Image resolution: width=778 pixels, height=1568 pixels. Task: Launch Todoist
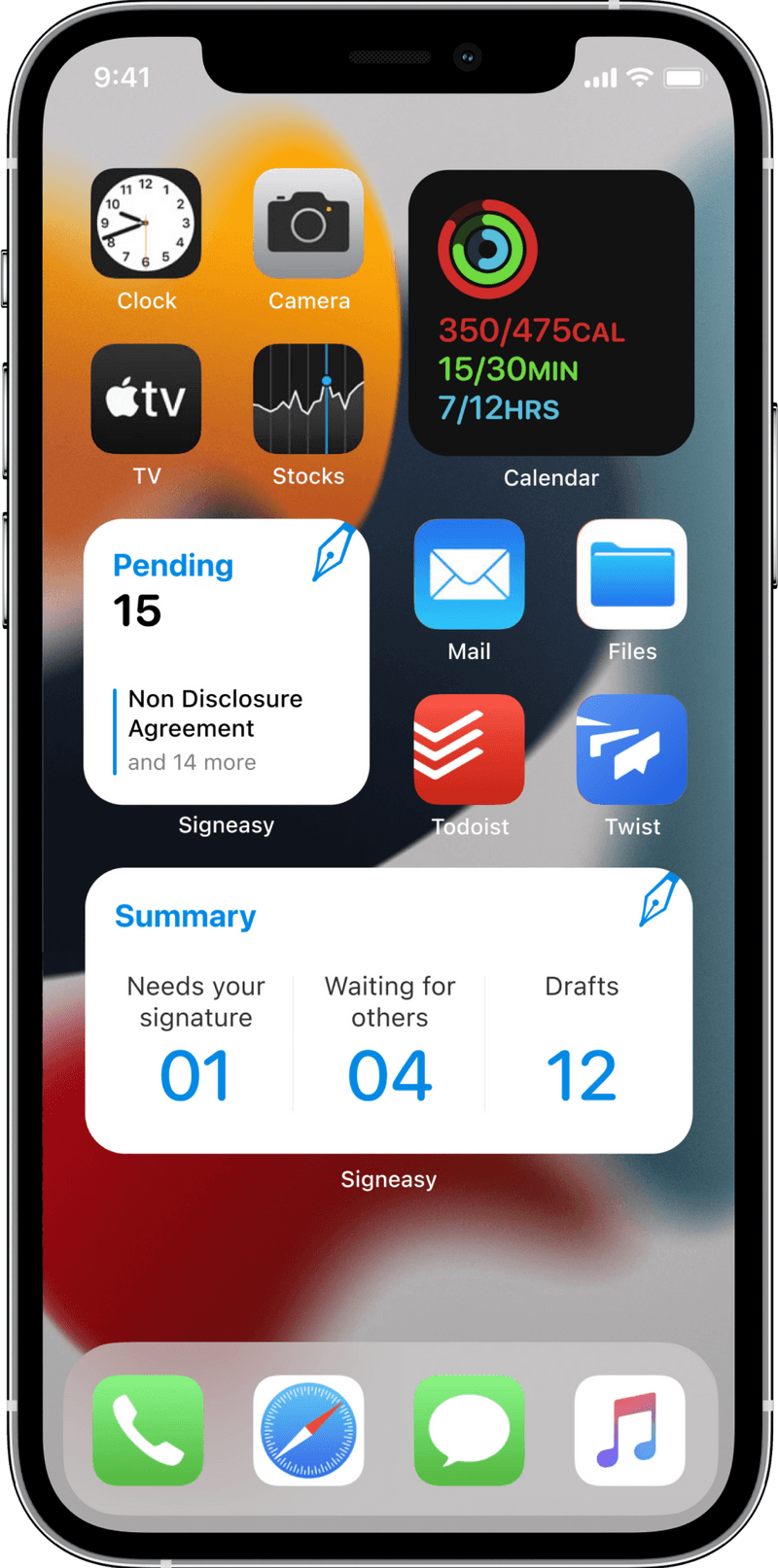[469, 749]
